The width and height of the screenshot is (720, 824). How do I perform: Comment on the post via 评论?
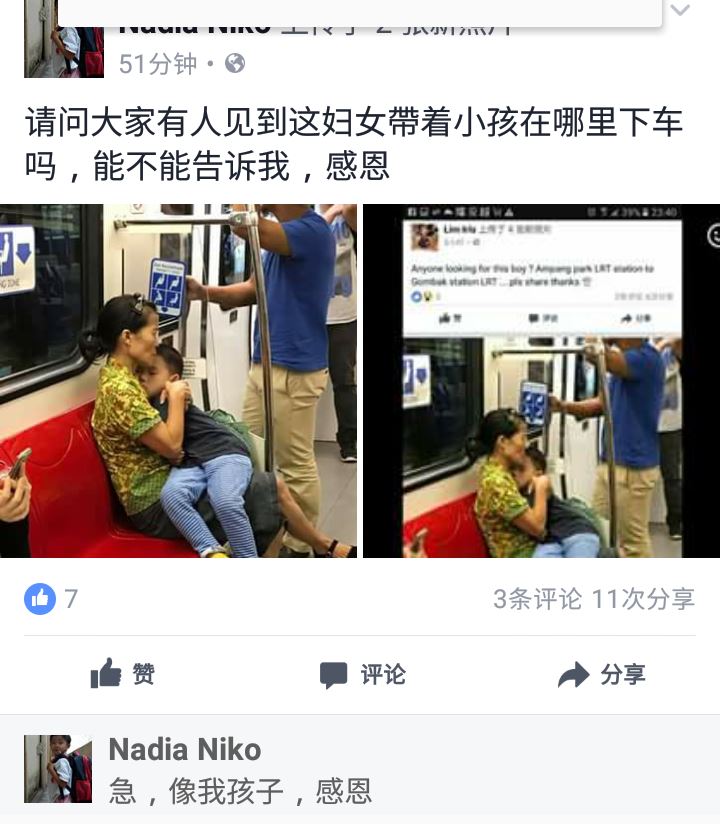click(x=362, y=675)
